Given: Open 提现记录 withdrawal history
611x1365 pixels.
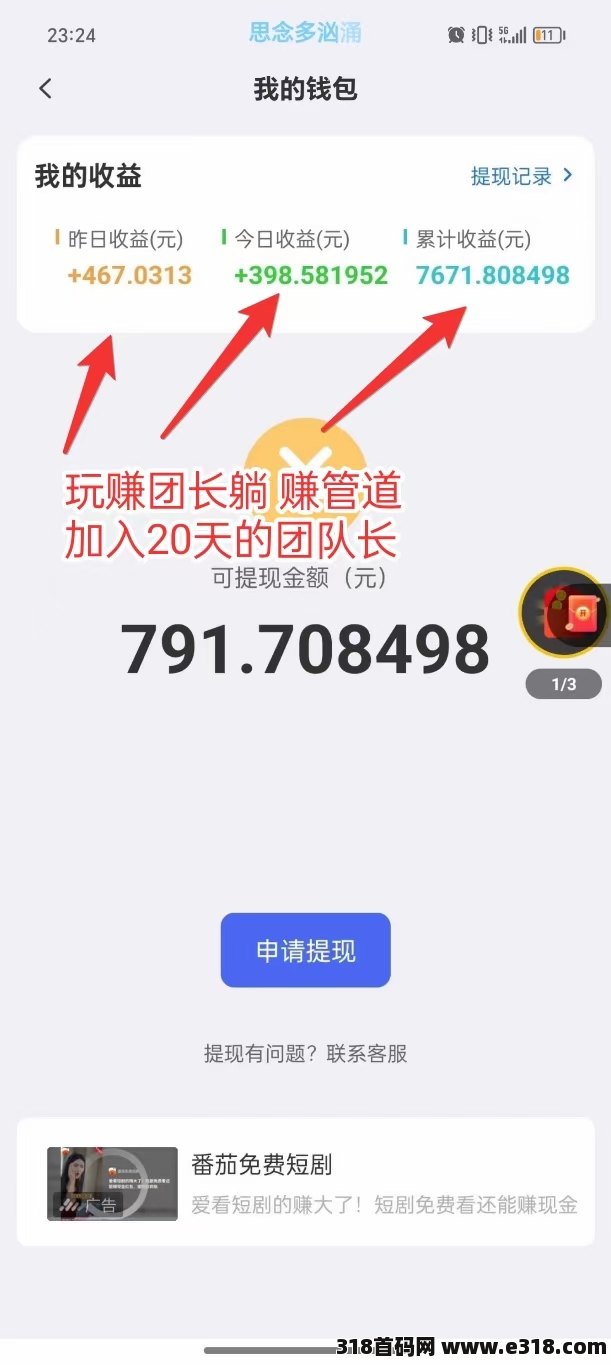Looking at the screenshot, I should (521, 176).
